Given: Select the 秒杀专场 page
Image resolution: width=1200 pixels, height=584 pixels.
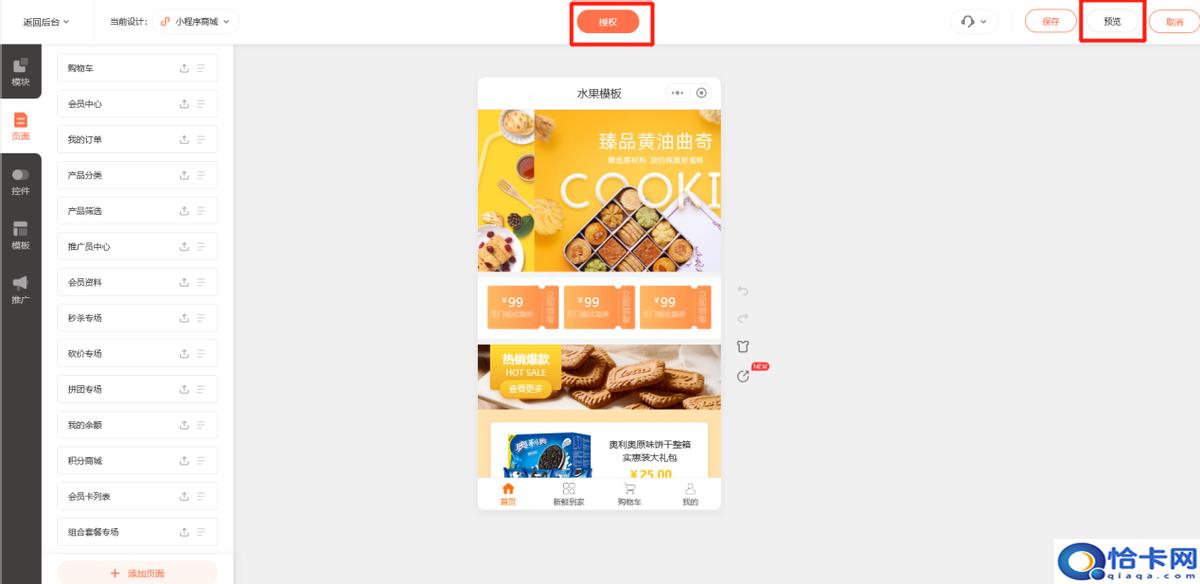Looking at the screenshot, I should pos(115,318).
